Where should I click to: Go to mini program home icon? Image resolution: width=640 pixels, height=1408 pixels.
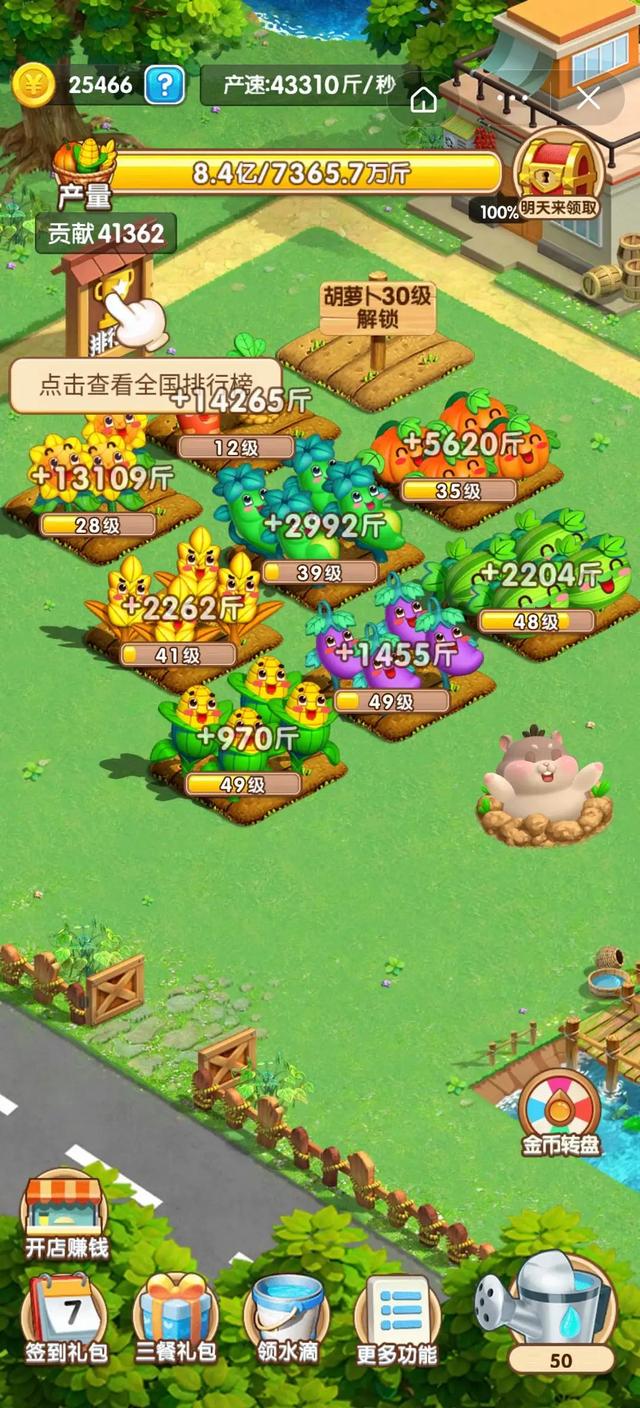pyautogui.click(x=424, y=99)
